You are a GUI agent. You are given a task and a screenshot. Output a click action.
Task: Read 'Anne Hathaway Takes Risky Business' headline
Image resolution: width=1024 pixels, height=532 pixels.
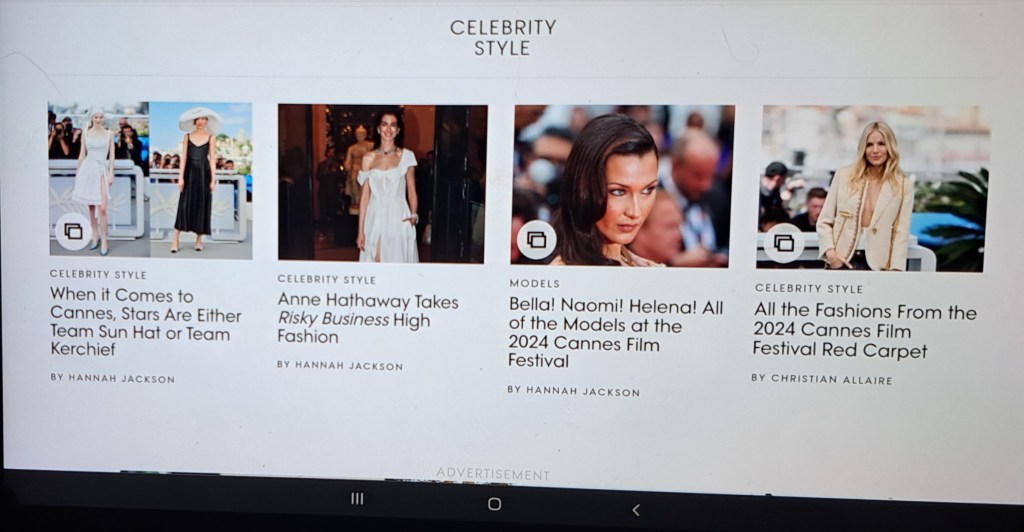pos(367,319)
